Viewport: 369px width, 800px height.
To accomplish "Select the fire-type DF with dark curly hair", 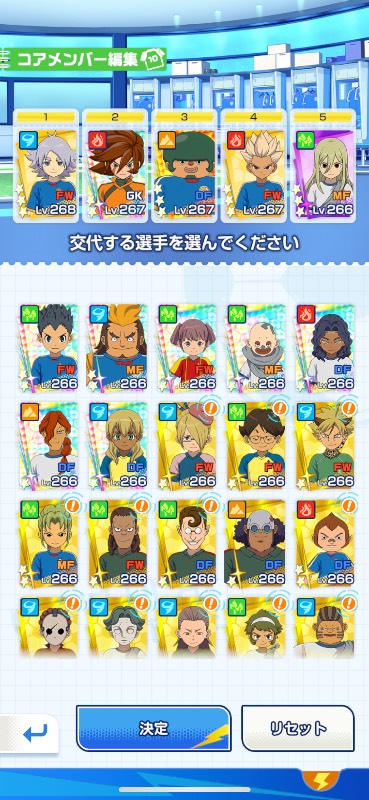I will coord(325,347).
